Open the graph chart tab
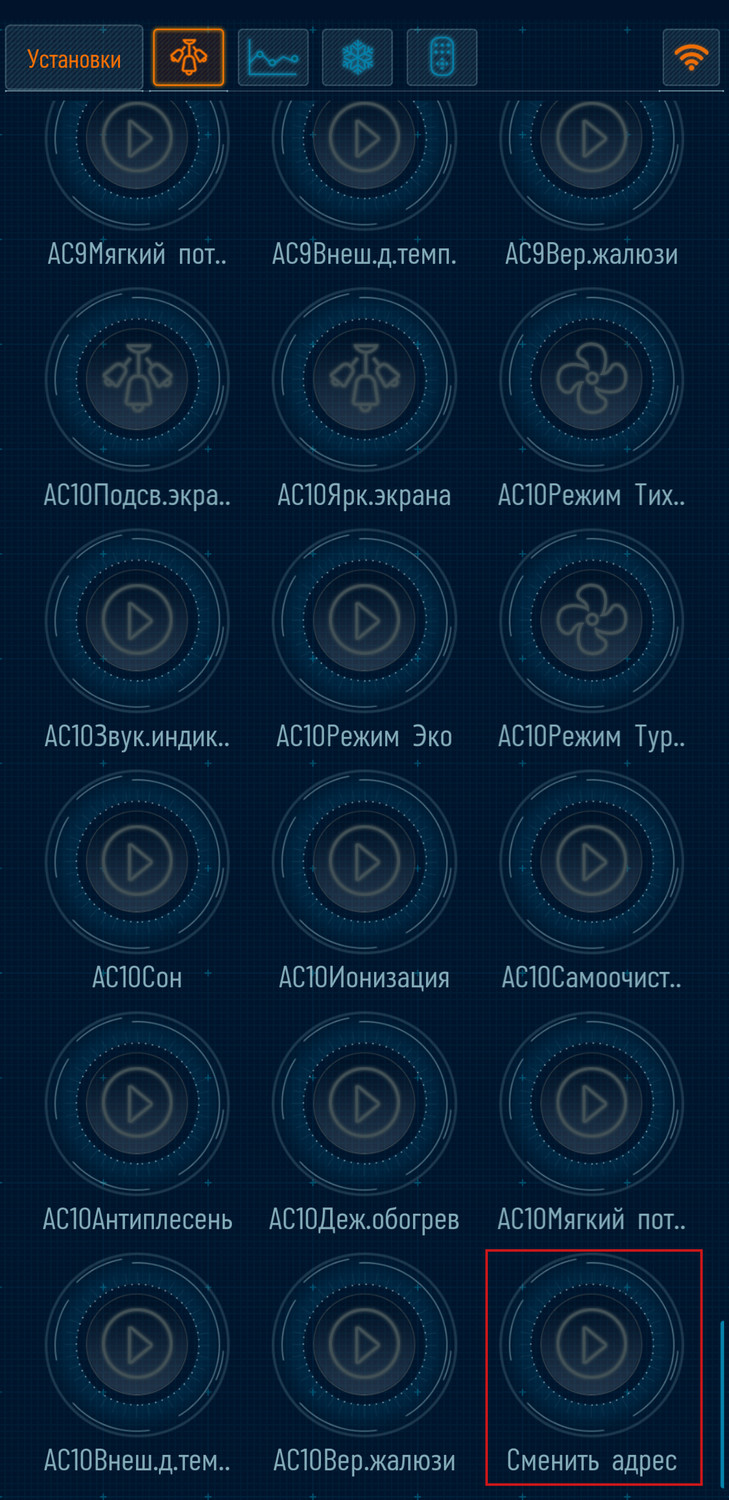Viewport: 729px width, 1500px height. coord(273,58)
